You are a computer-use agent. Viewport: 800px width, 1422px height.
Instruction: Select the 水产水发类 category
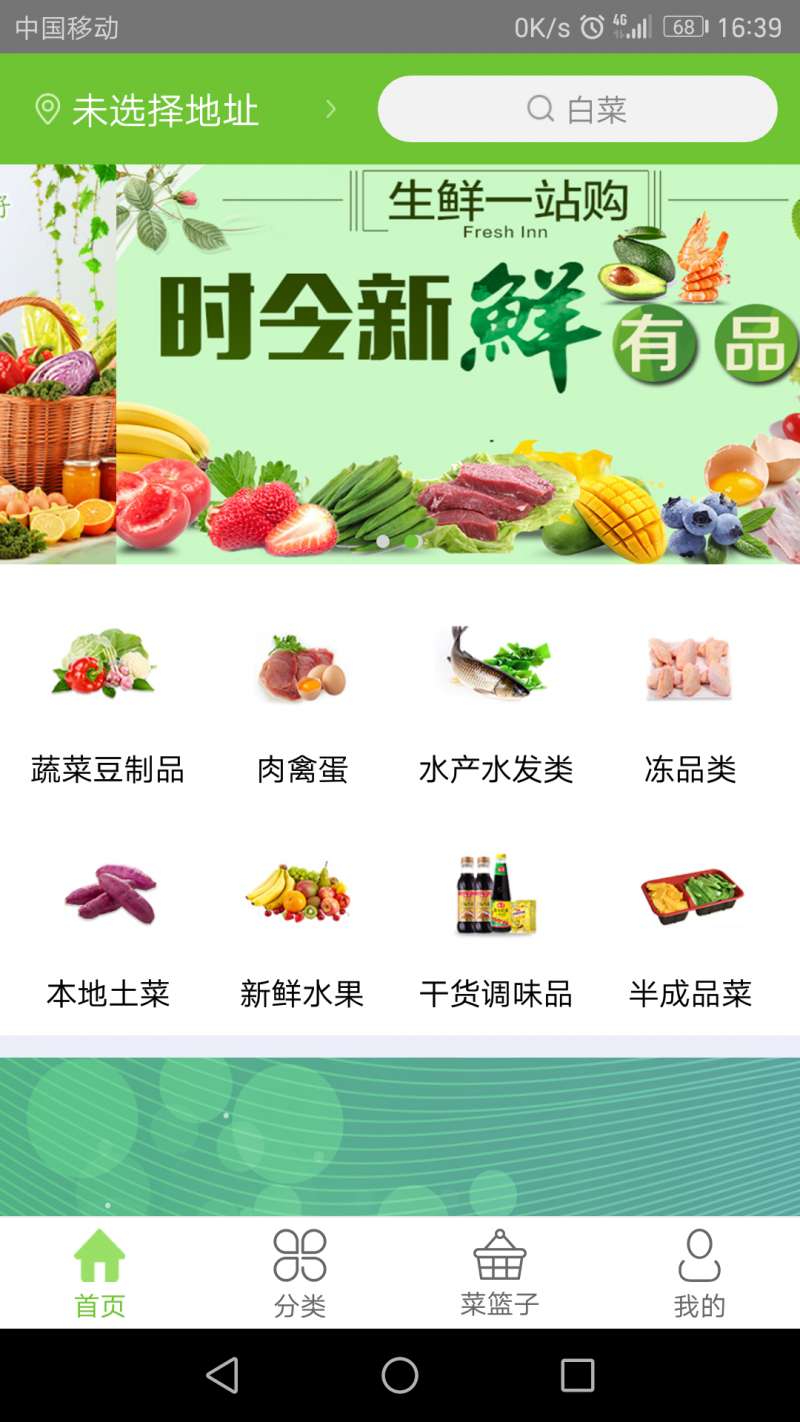click(x=496, y=702)
